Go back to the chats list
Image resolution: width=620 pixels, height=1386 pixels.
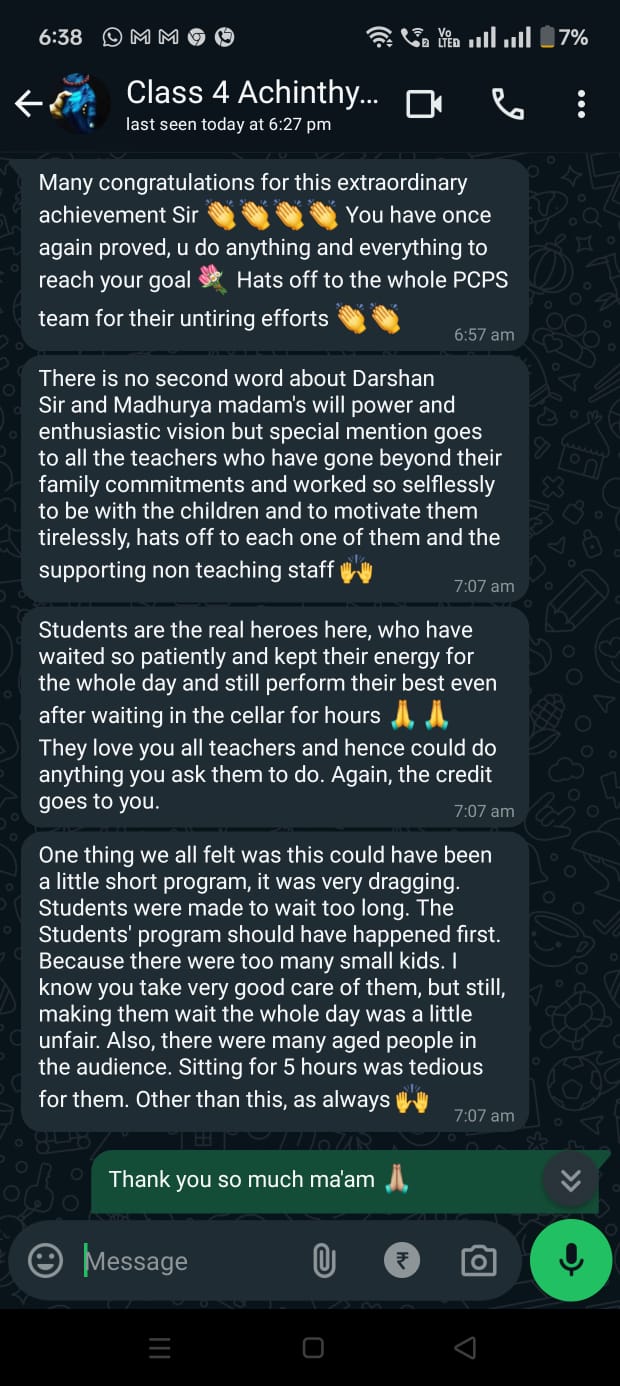click(x=28, y=103)
